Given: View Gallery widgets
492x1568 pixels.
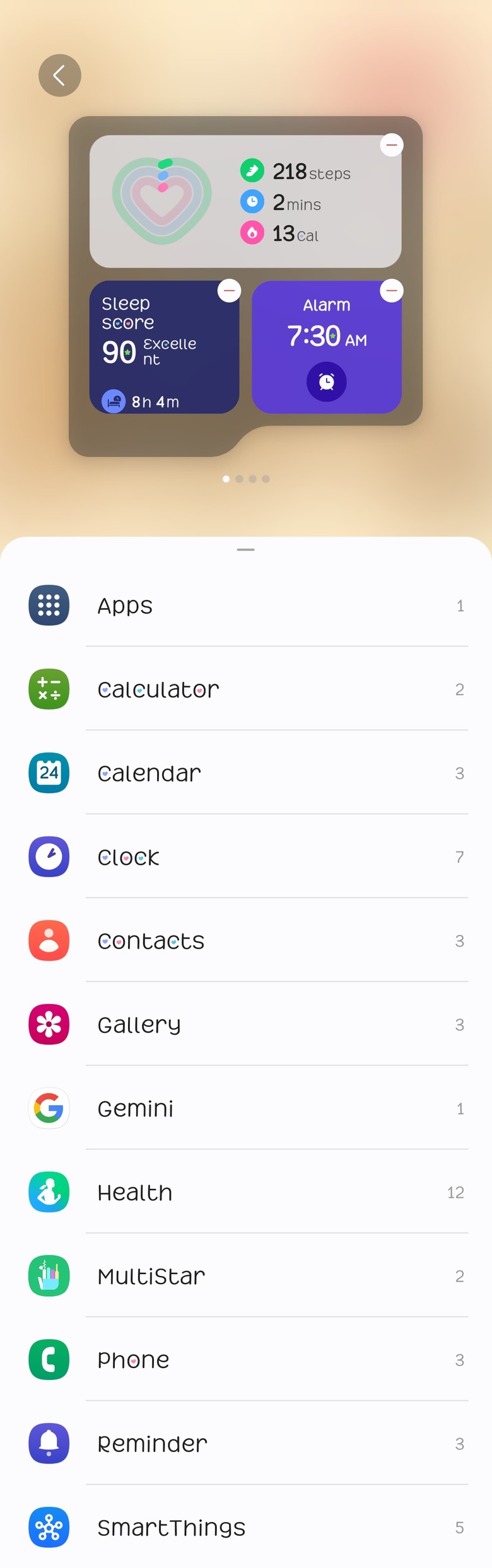Looking at the screenshot, I should point(246,1025).
